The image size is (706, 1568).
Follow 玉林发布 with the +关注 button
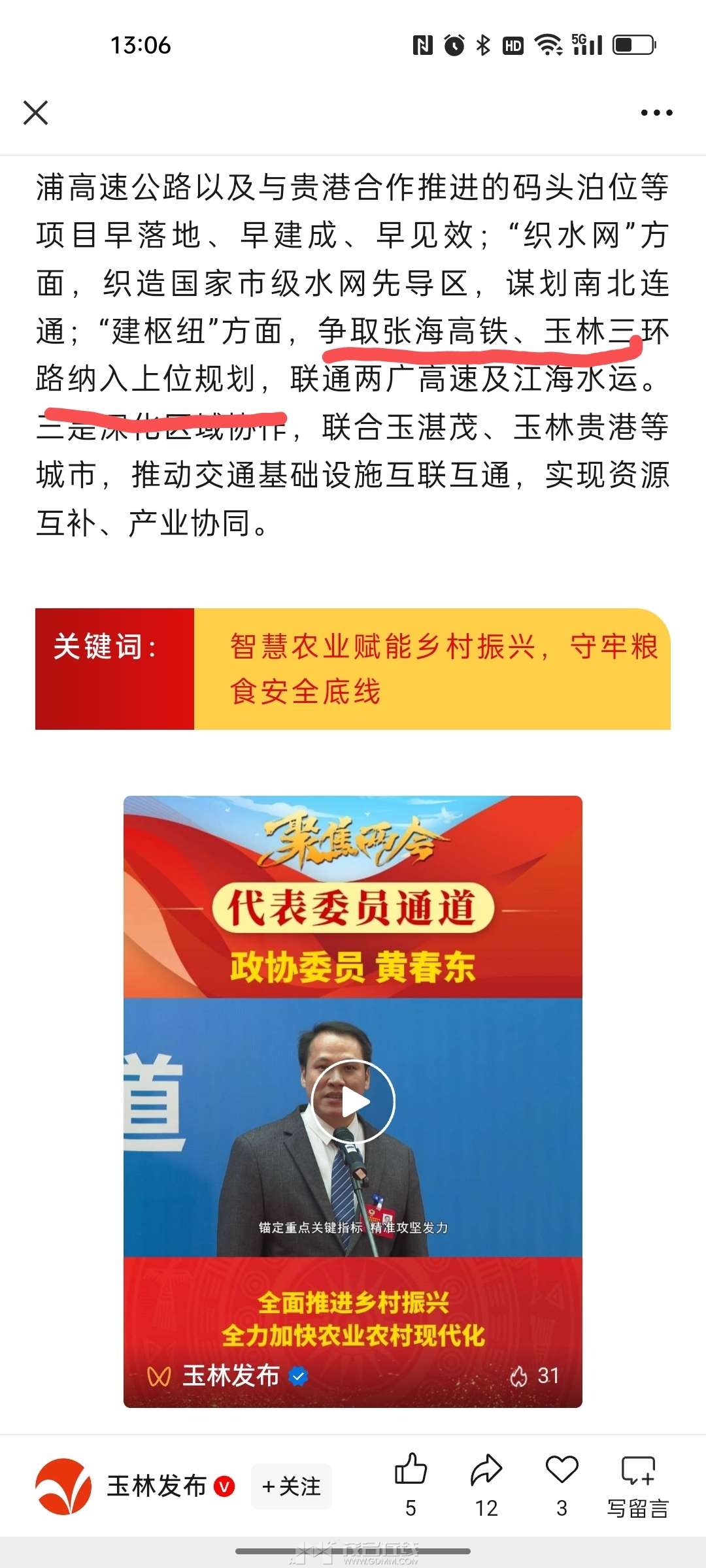point(292,1486)
